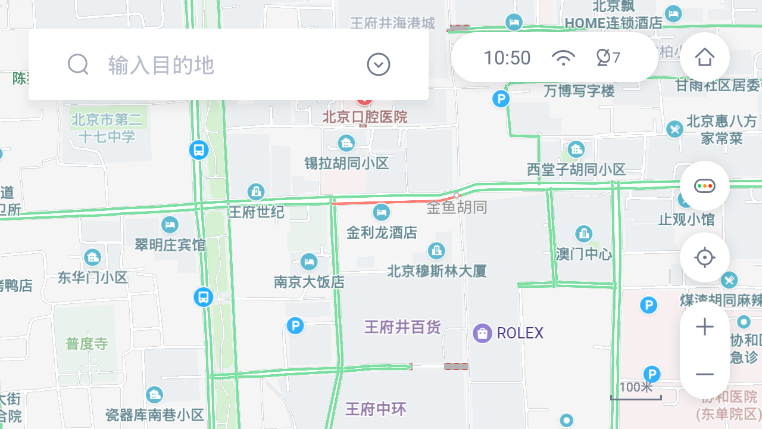The height and width of the screenshot is (429, 762).
Task: Zoom in on the map
Action: [x=704, y=327]
